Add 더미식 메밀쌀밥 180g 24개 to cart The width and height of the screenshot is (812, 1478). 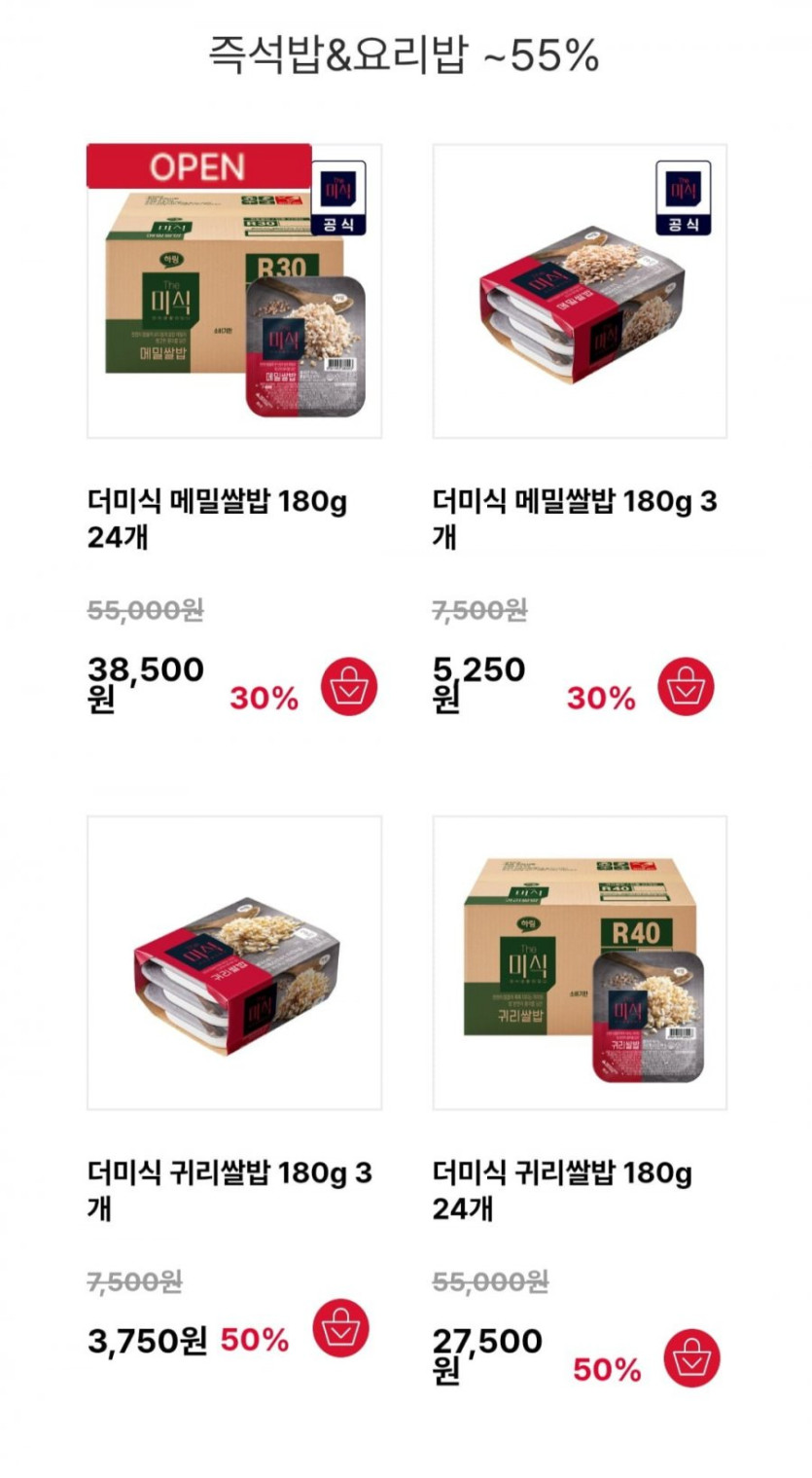349,687
